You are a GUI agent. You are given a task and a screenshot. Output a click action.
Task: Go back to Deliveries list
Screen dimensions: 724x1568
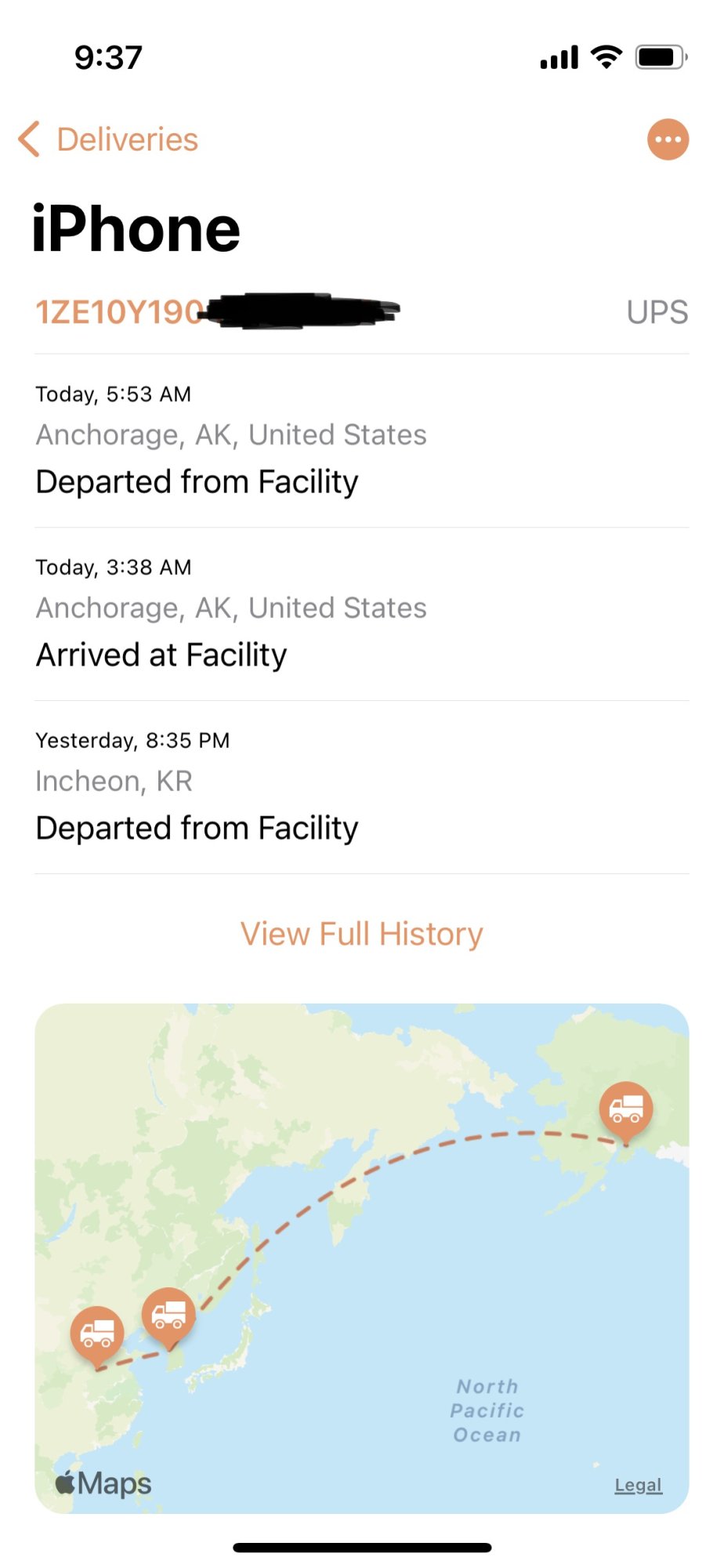click(110, 140)
